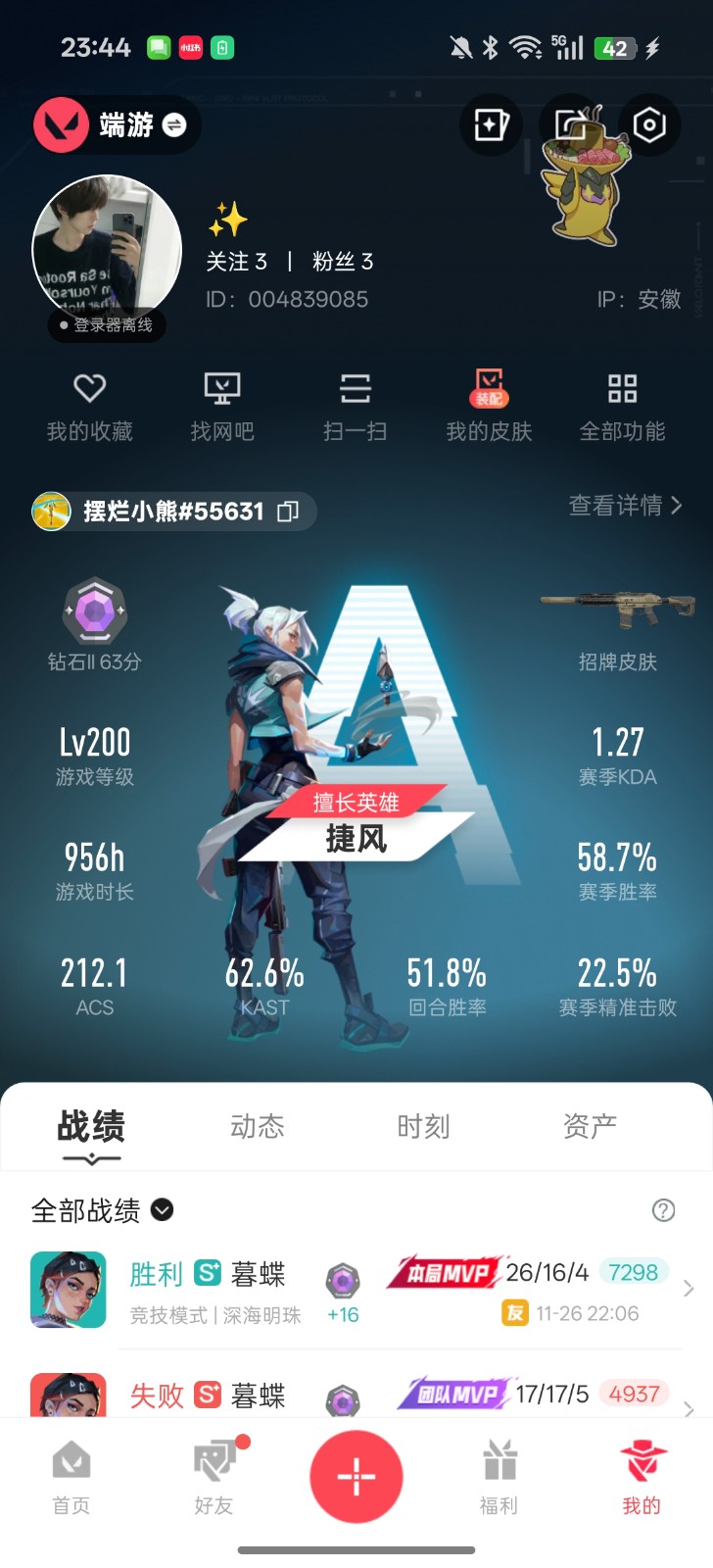Open the sparkle card icon at the top
This screenshot has height=1568, width=713.
(491, 124)
